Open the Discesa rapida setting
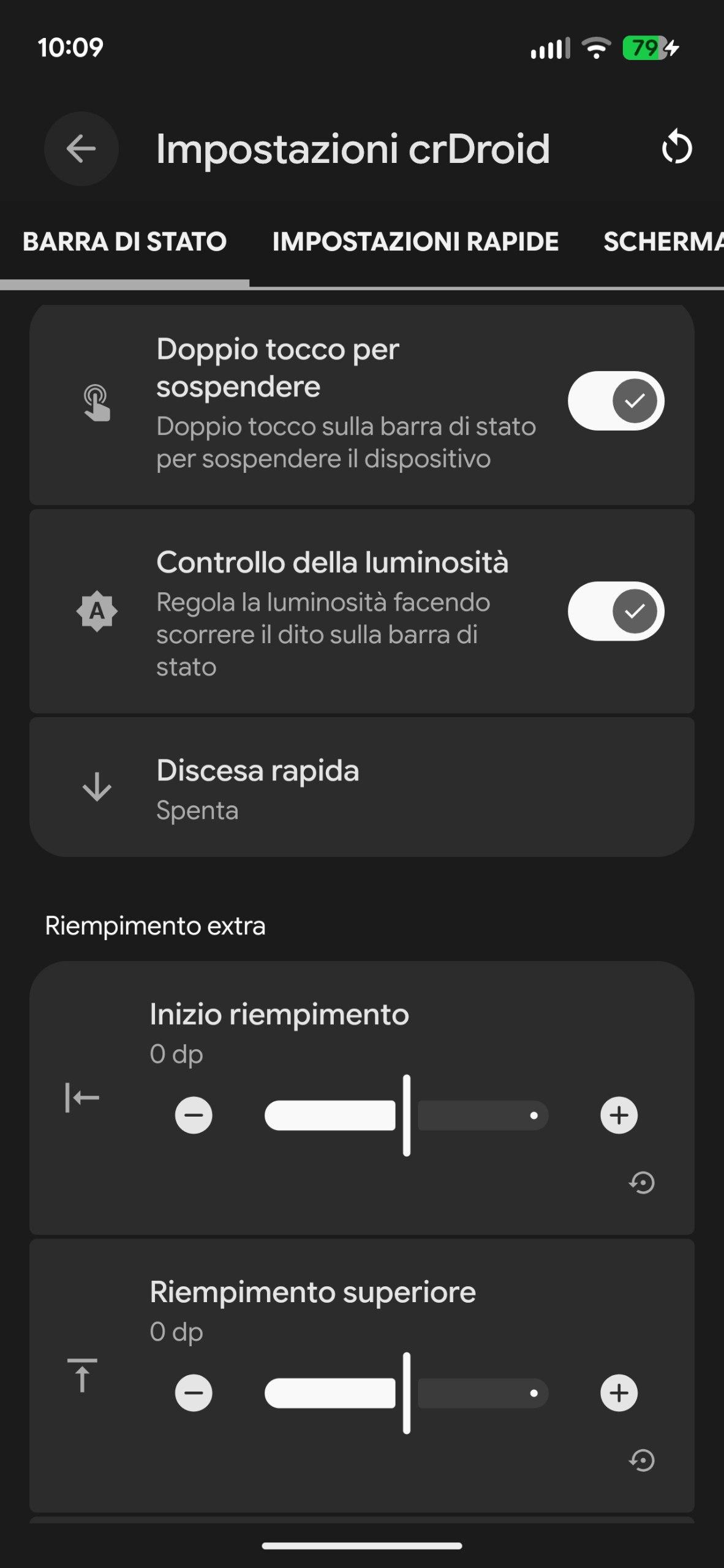 (x=361, y=789)
